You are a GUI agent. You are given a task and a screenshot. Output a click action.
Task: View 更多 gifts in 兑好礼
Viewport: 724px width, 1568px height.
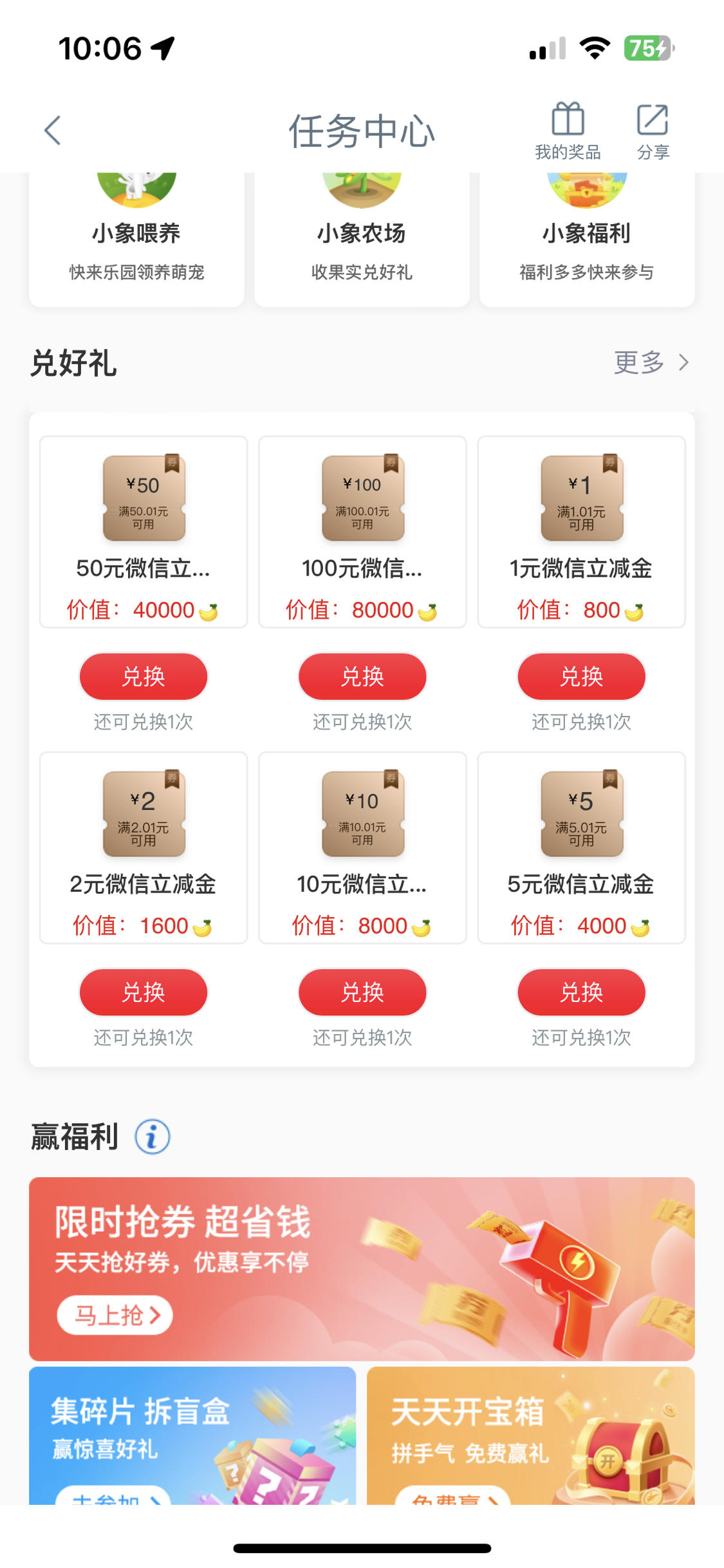[x=651, y=363]
